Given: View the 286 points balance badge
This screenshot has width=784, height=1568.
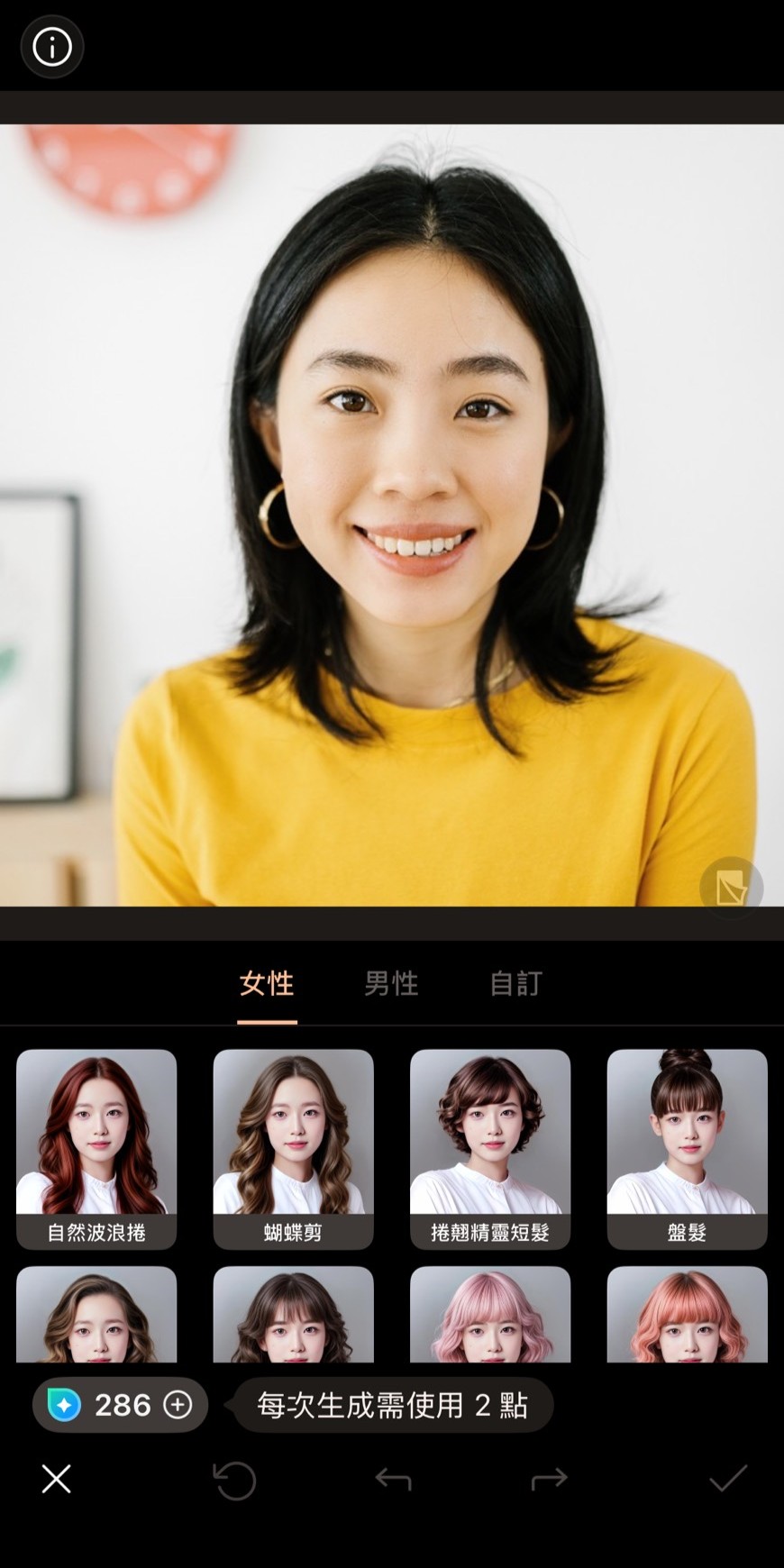Looking at the screenshot, I should coord(122,1404).
